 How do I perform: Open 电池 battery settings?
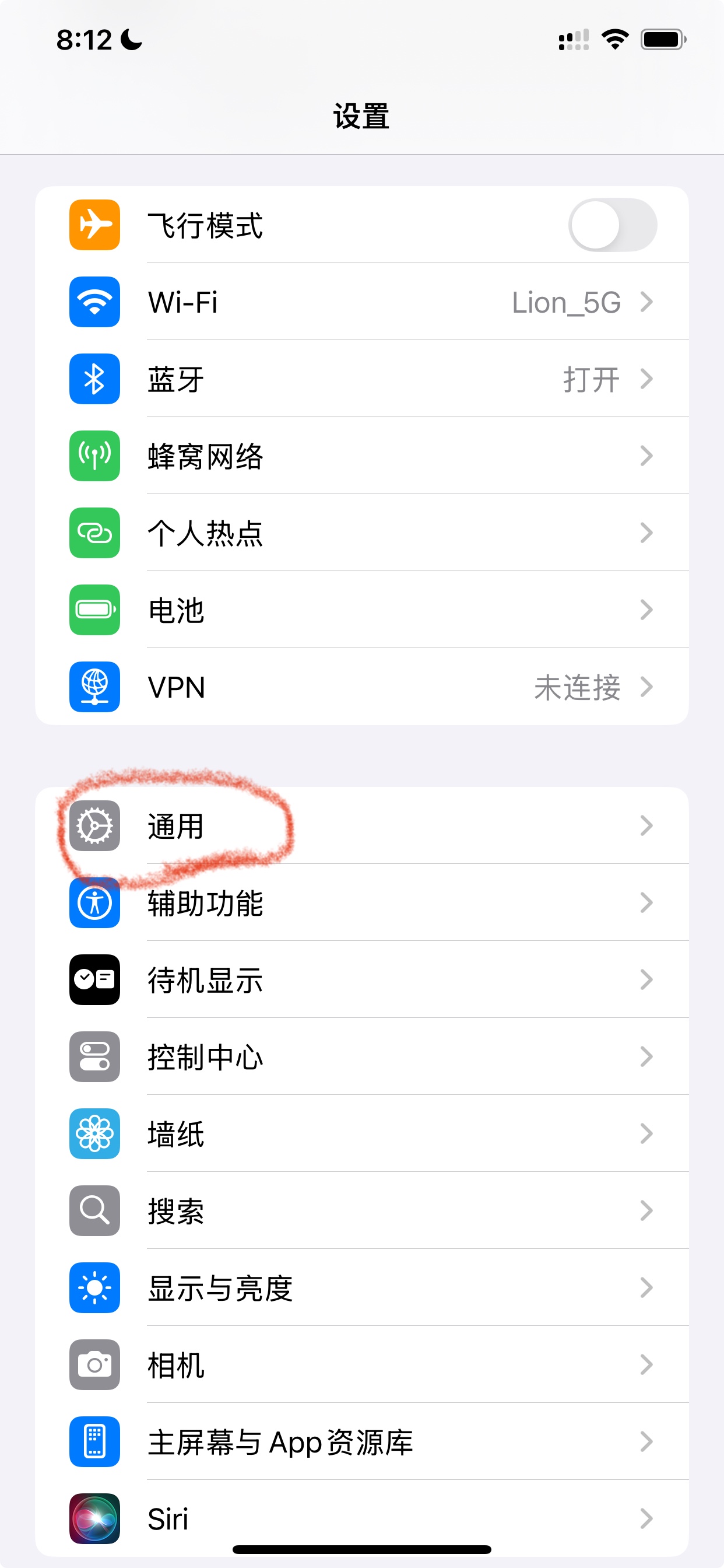361,610
